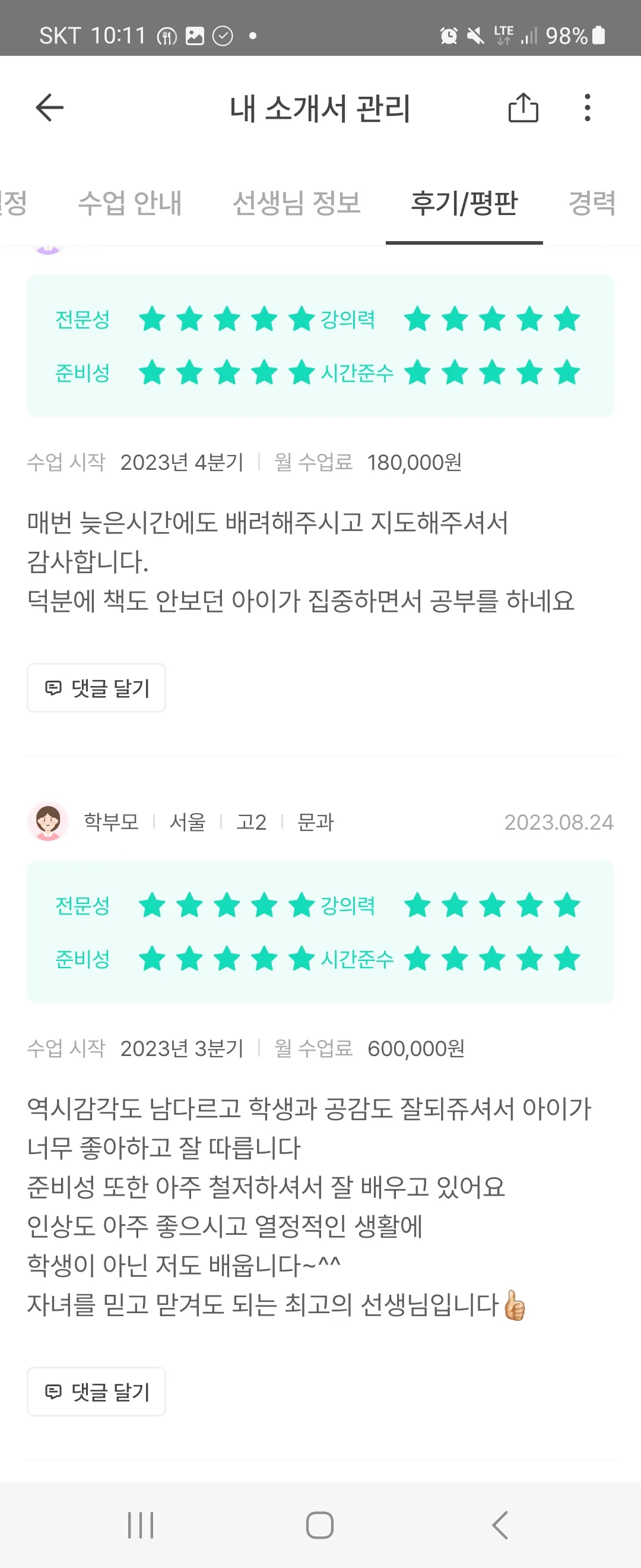Select the 후기/평판 tab
The height and width of the screenshot is (1568, 641).
click(x=464, y=203)
